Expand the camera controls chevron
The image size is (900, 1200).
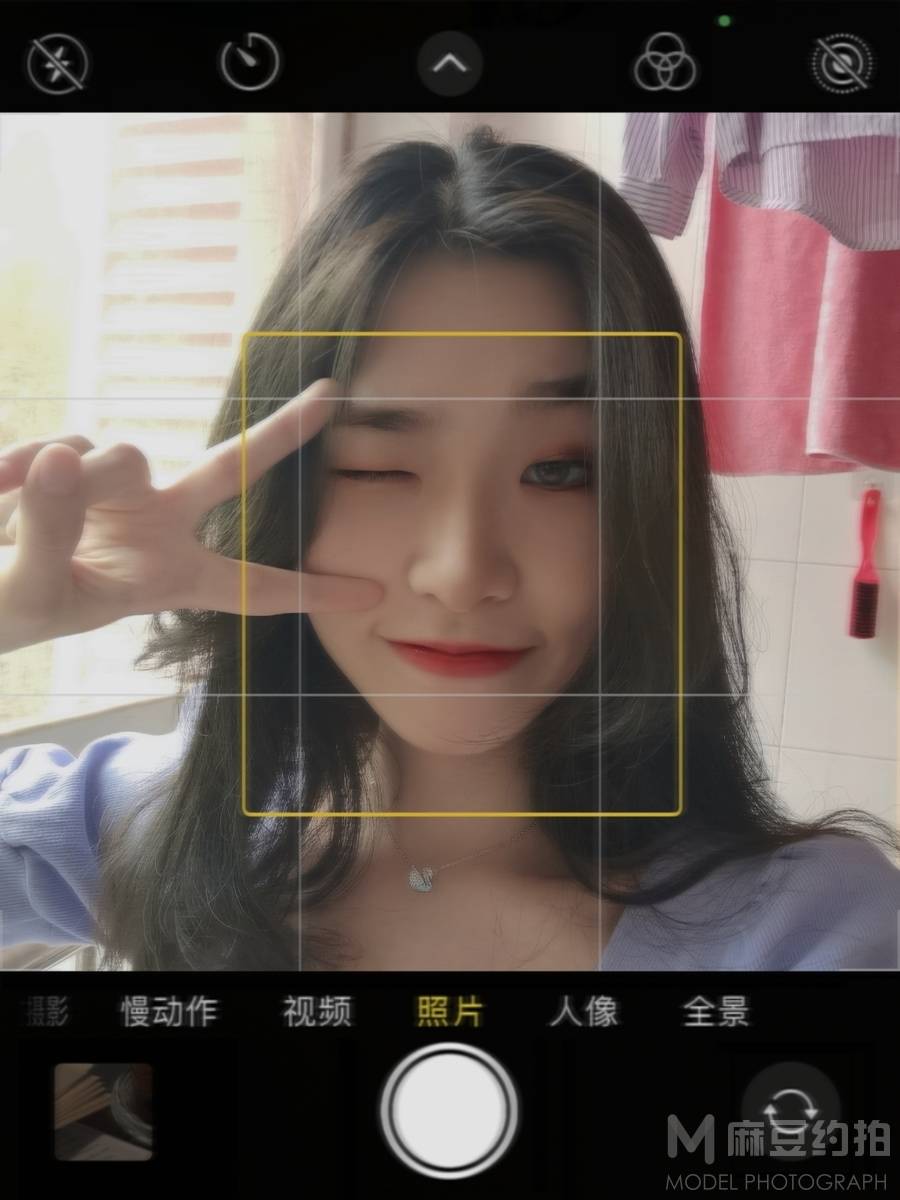coord(450,64)
